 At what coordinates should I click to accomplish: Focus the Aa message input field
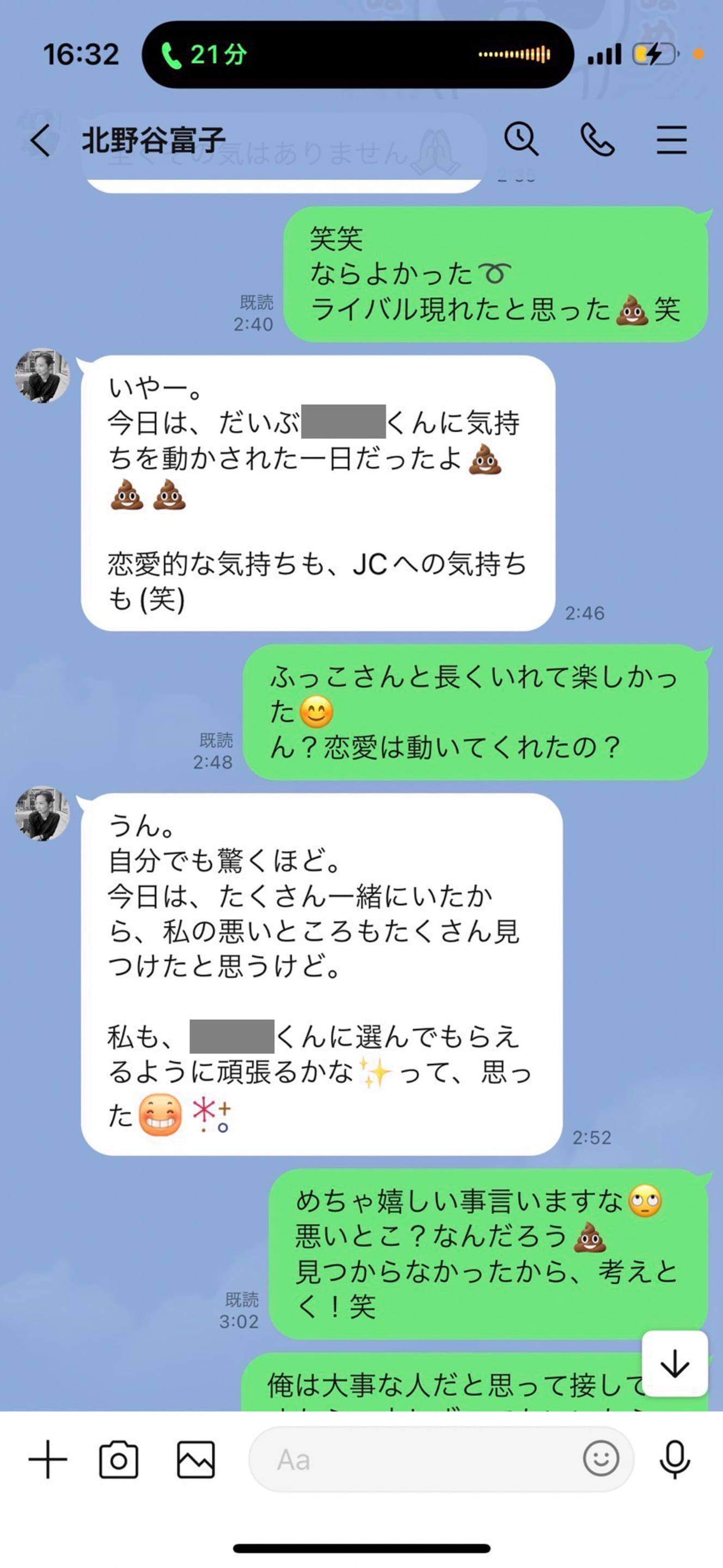click(414, 1459)
